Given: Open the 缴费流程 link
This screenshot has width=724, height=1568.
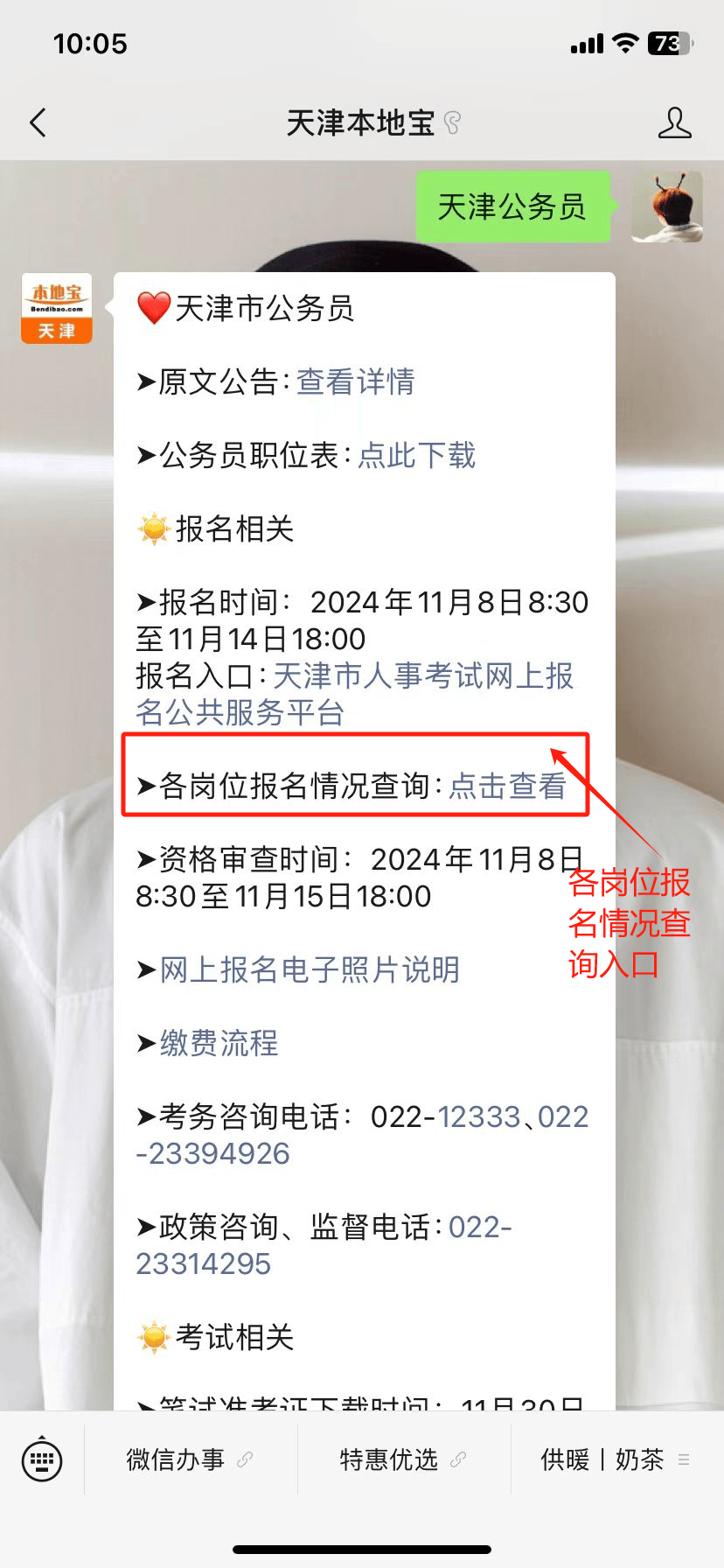Looking at the screenshot, I should [x=219, y=1043].
